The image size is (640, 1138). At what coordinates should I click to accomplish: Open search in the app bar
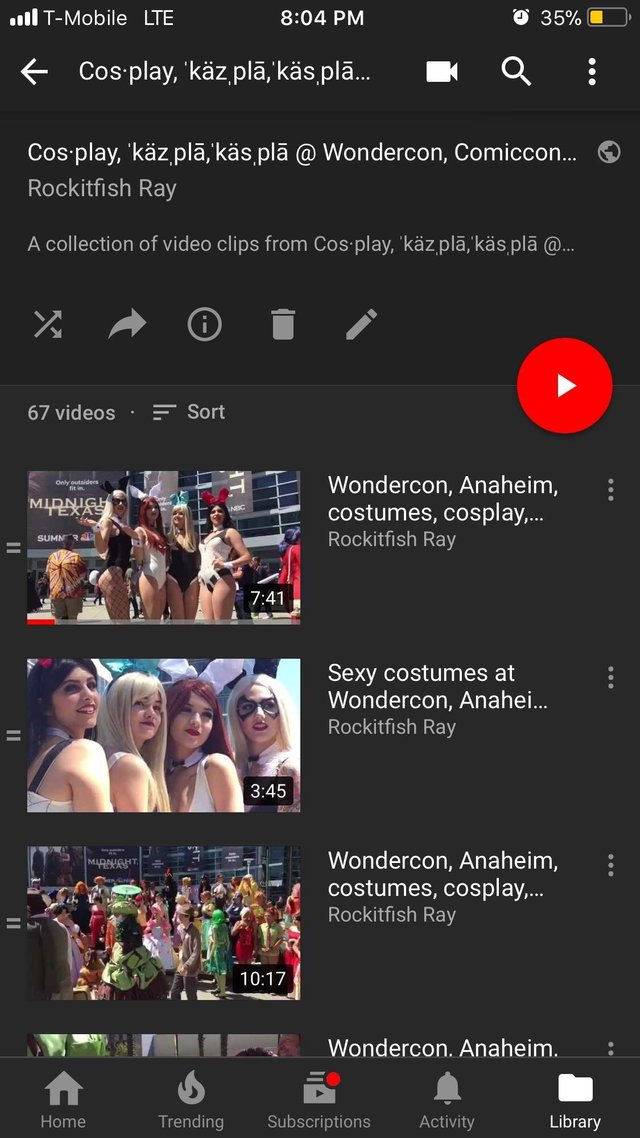point(516,72)
